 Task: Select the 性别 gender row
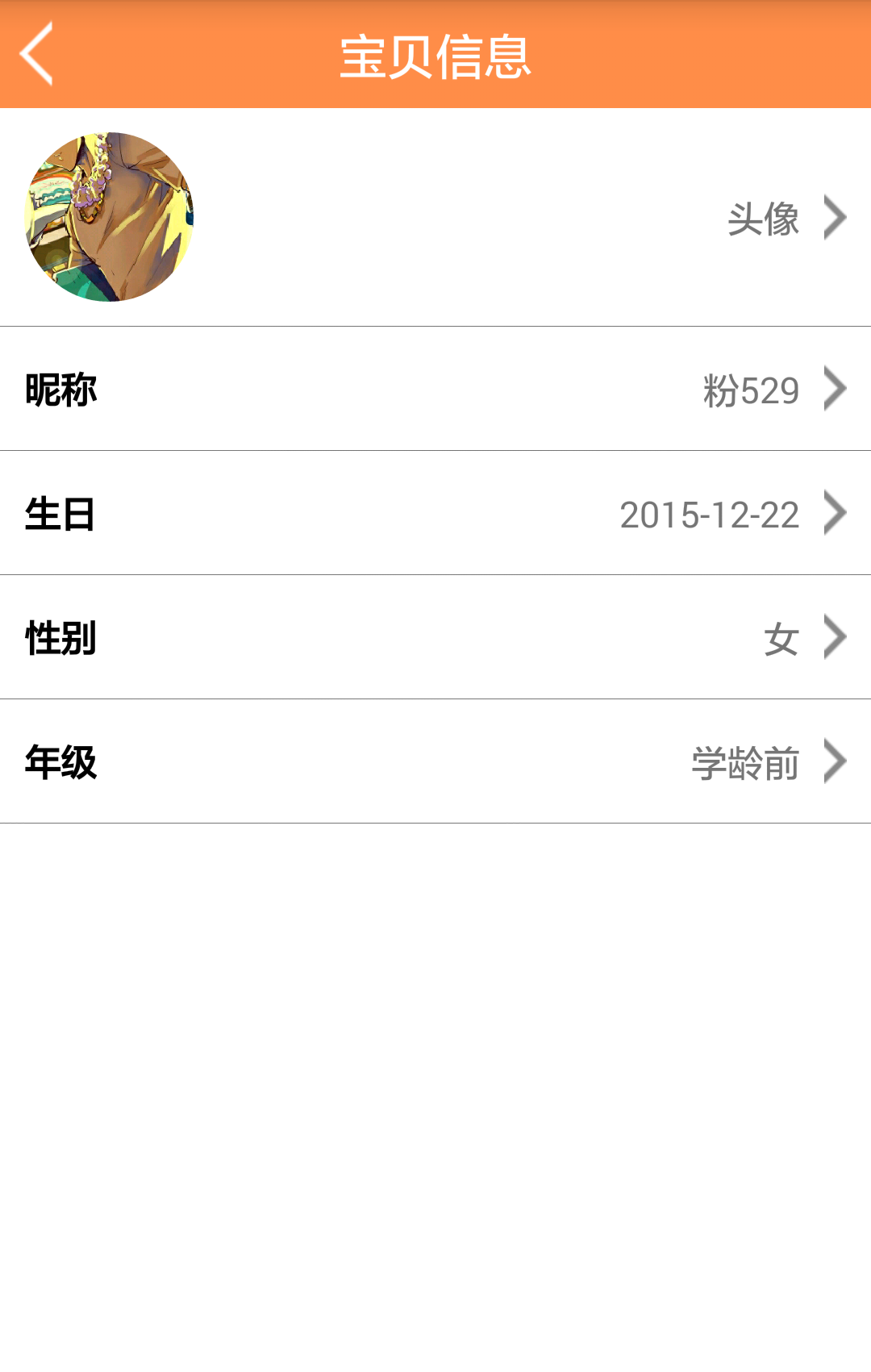(435, 638)
